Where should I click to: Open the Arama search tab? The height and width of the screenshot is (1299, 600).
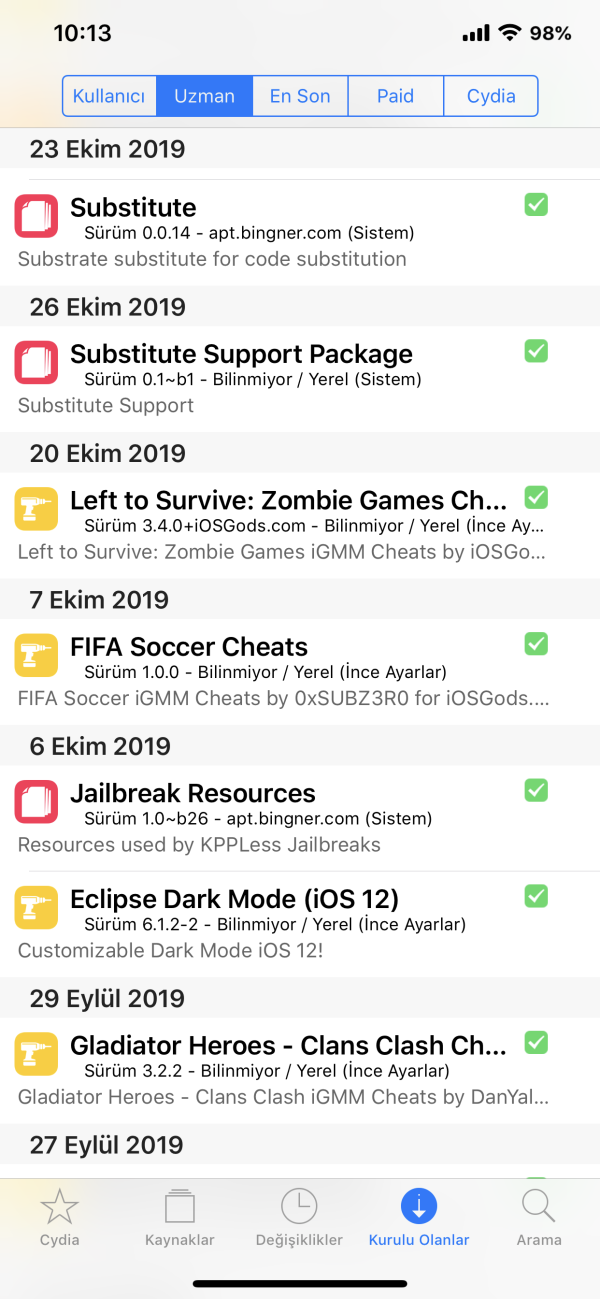click(x=539, y=1217)
